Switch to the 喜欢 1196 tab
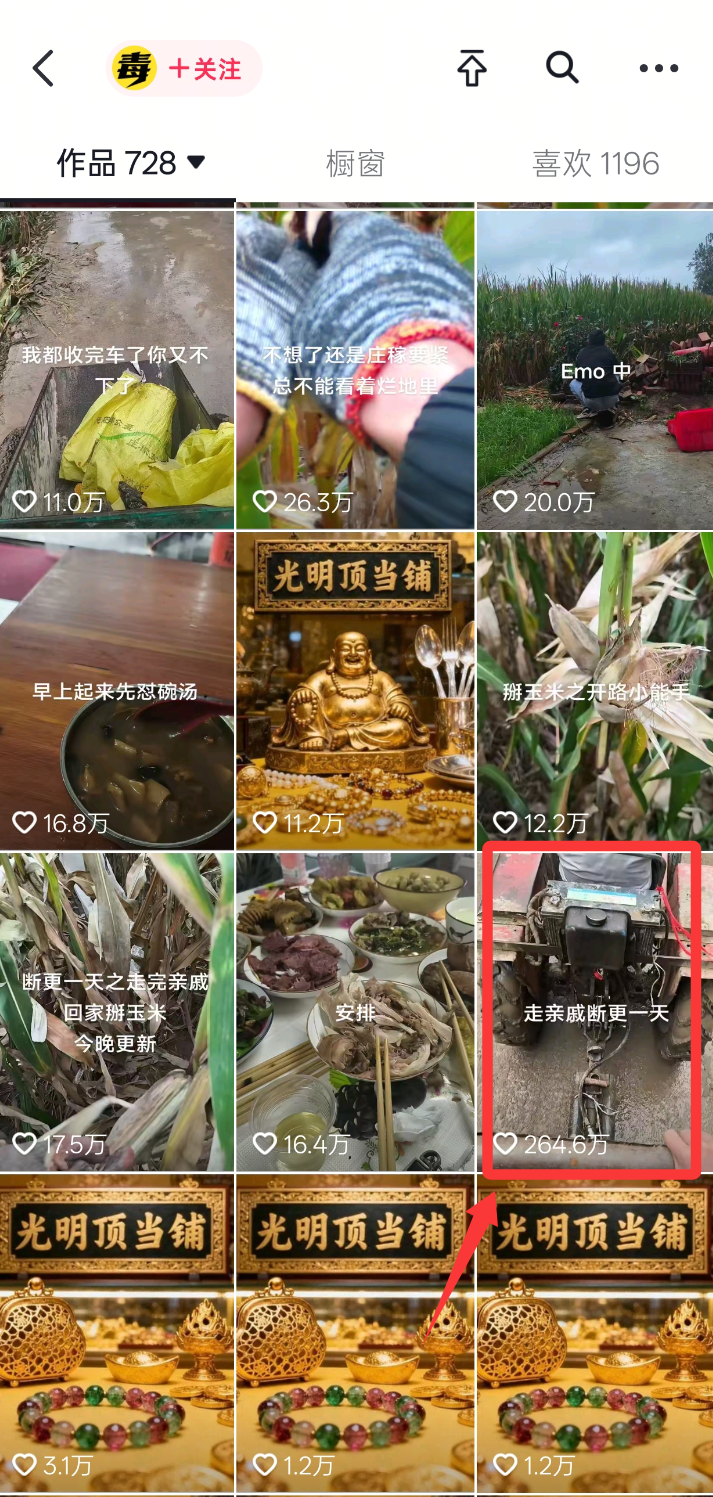713x1497 pixels. pos(595,164)
